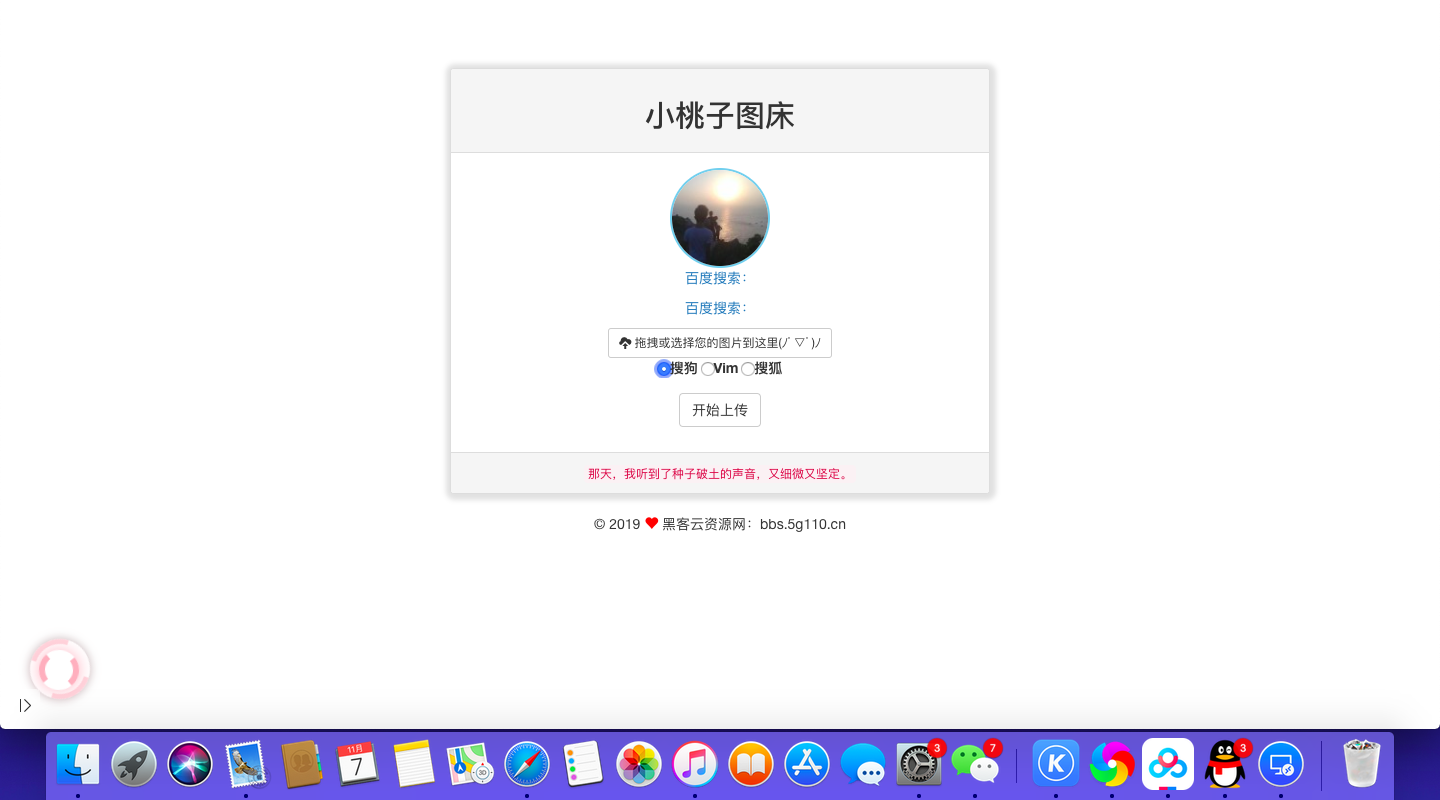This screenshot has height=800, width=1440.
Task: Open the QQ penguin icon
Action: coord(1225,765)
